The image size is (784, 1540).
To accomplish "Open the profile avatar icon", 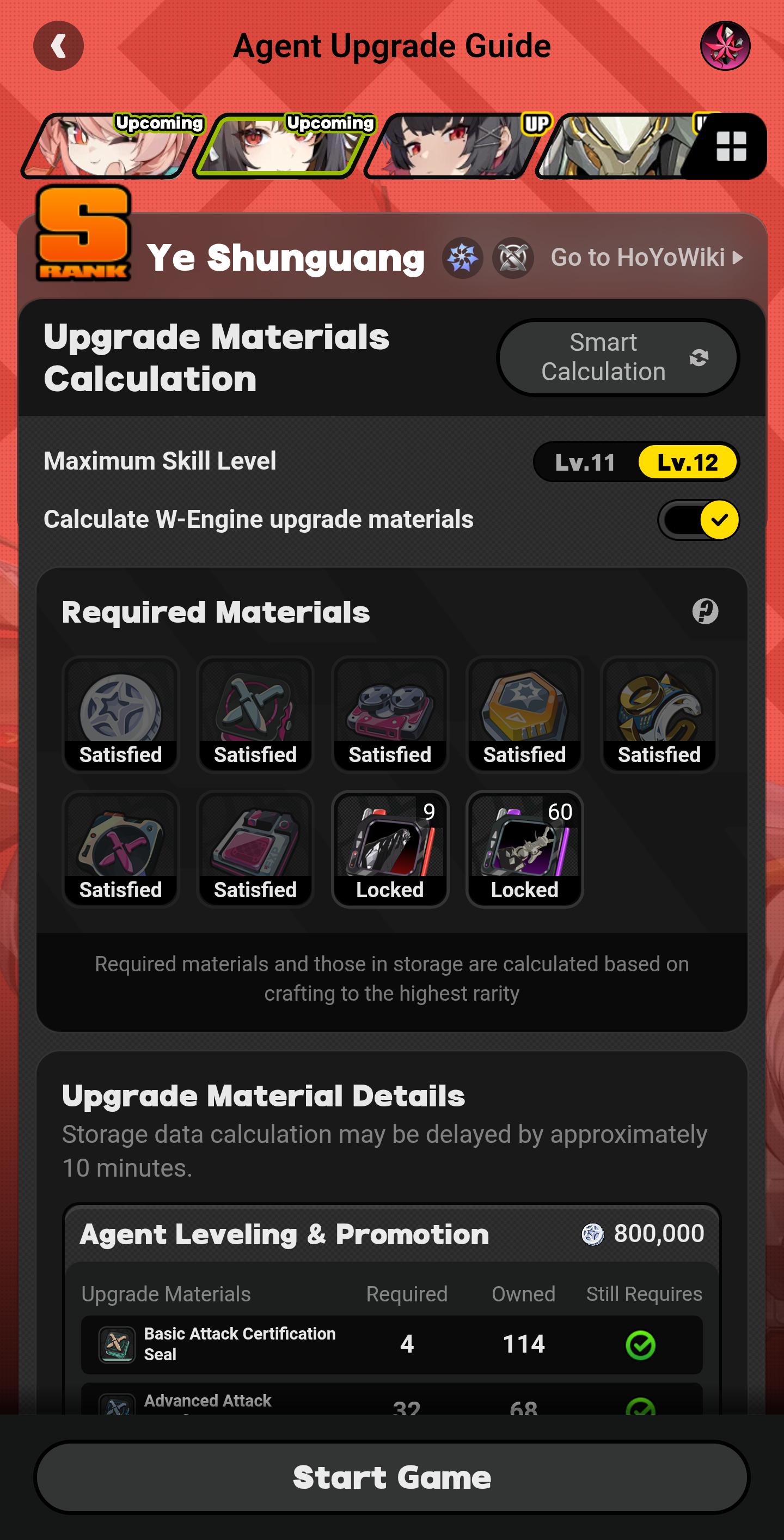I will (725, 46).
